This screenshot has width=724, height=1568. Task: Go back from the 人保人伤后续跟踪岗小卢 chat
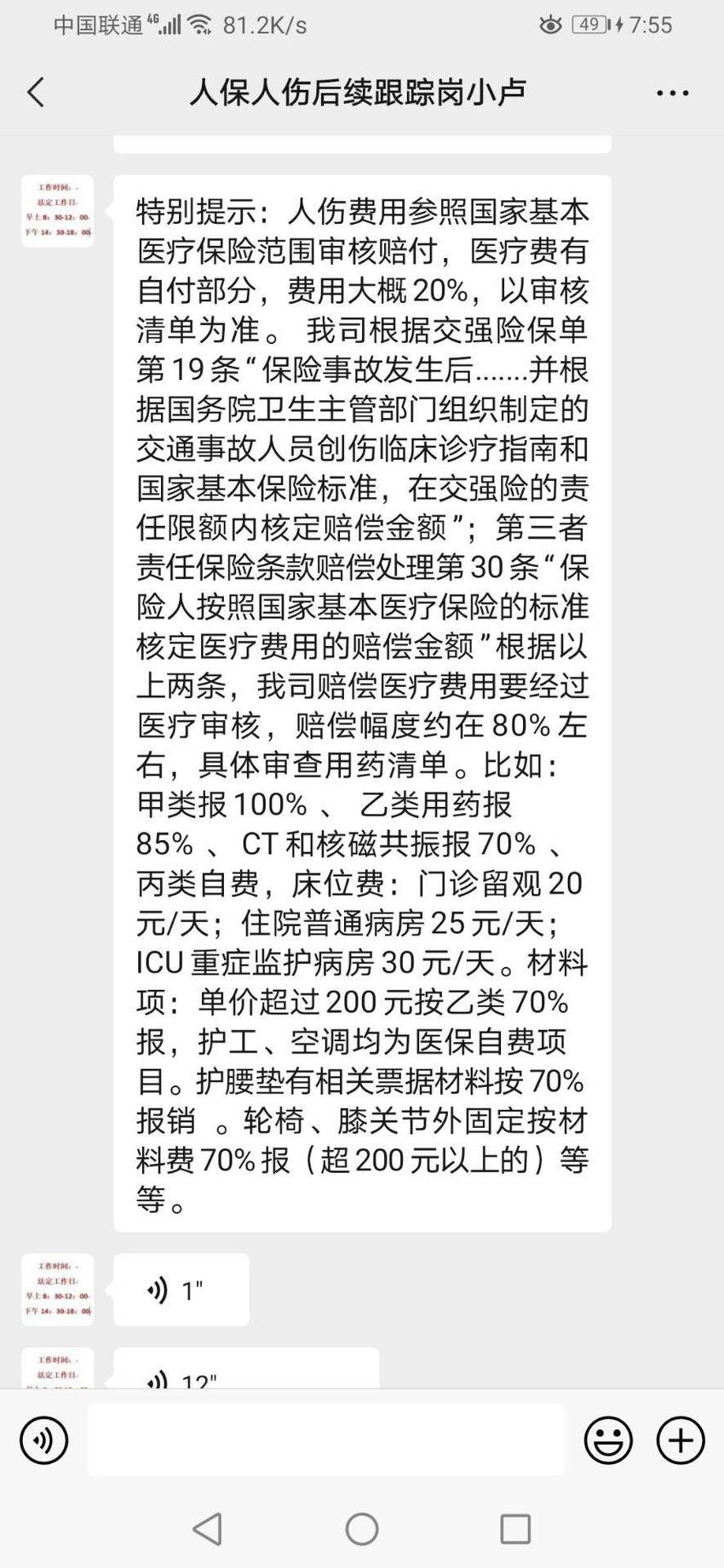(36, 93)
